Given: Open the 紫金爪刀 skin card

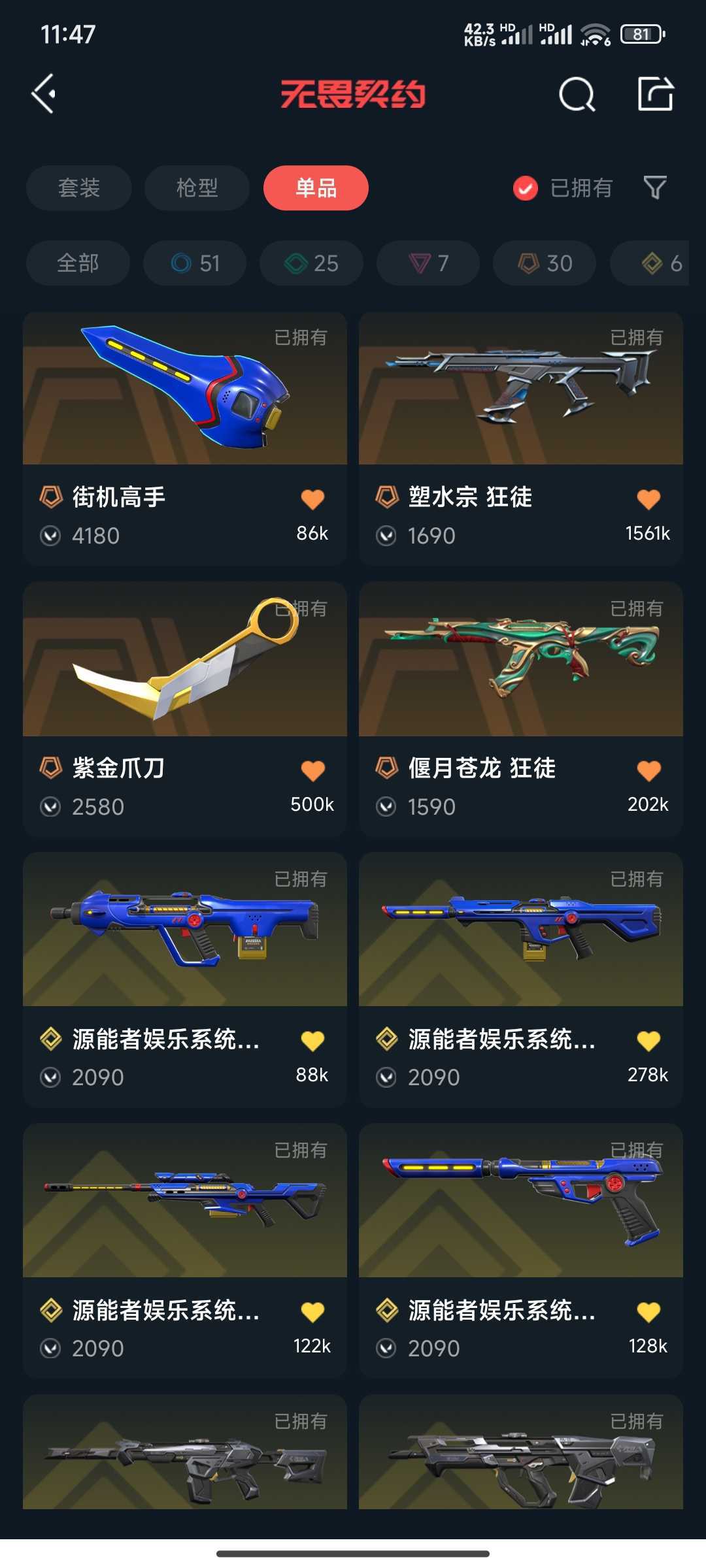Looking at the screenshot, I should pyautogui.click(x=185, y=710).
